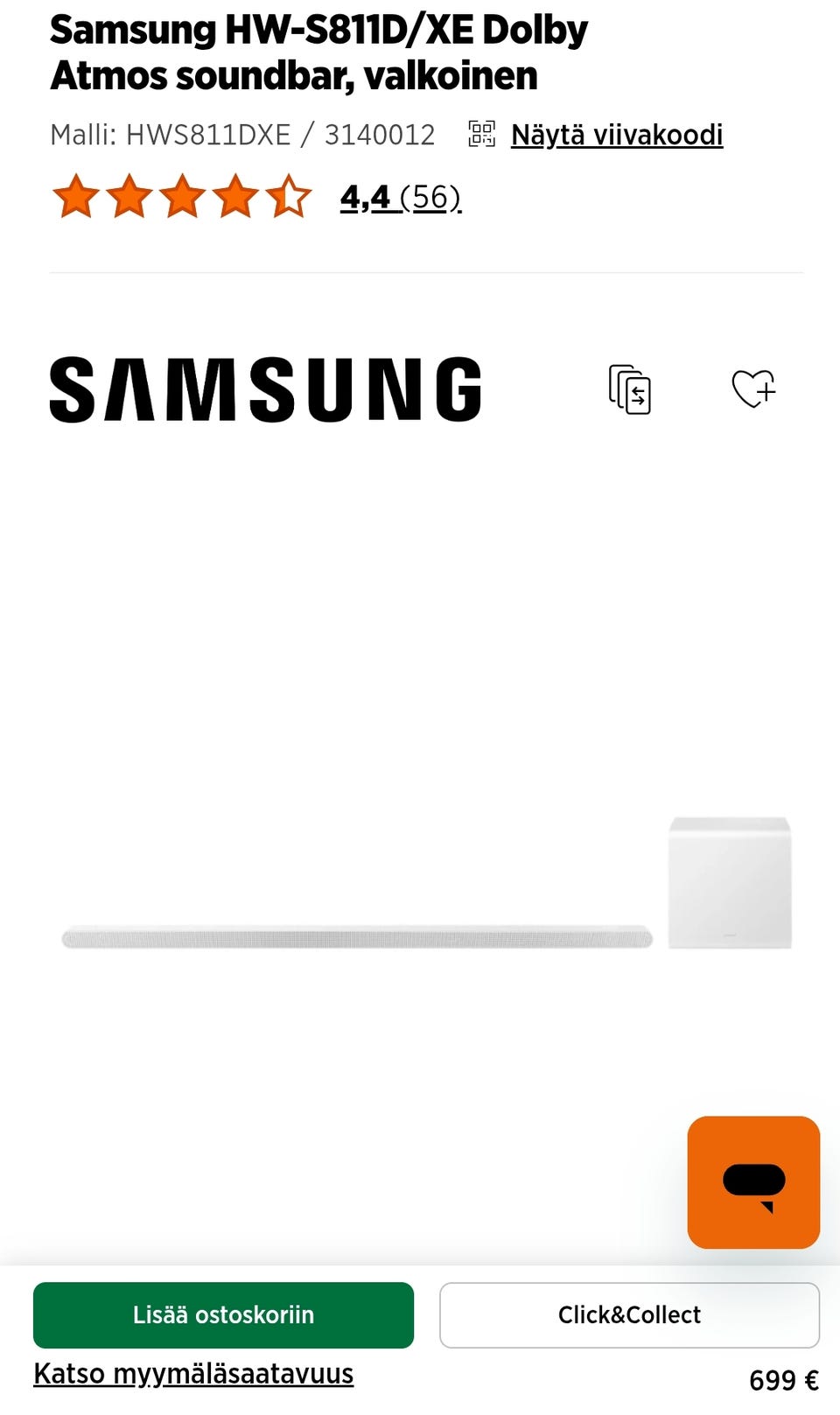Open the 4,4 (56) reviews link
The width and height of the screenshot is (840, 1415).
(x=400, y=198)
